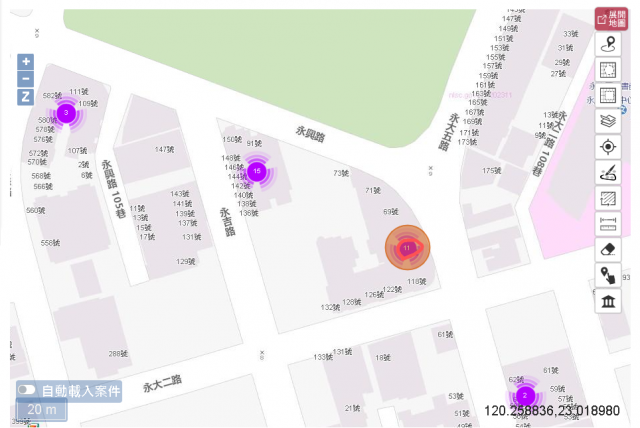Locate my position with crosshair tool

607,147
